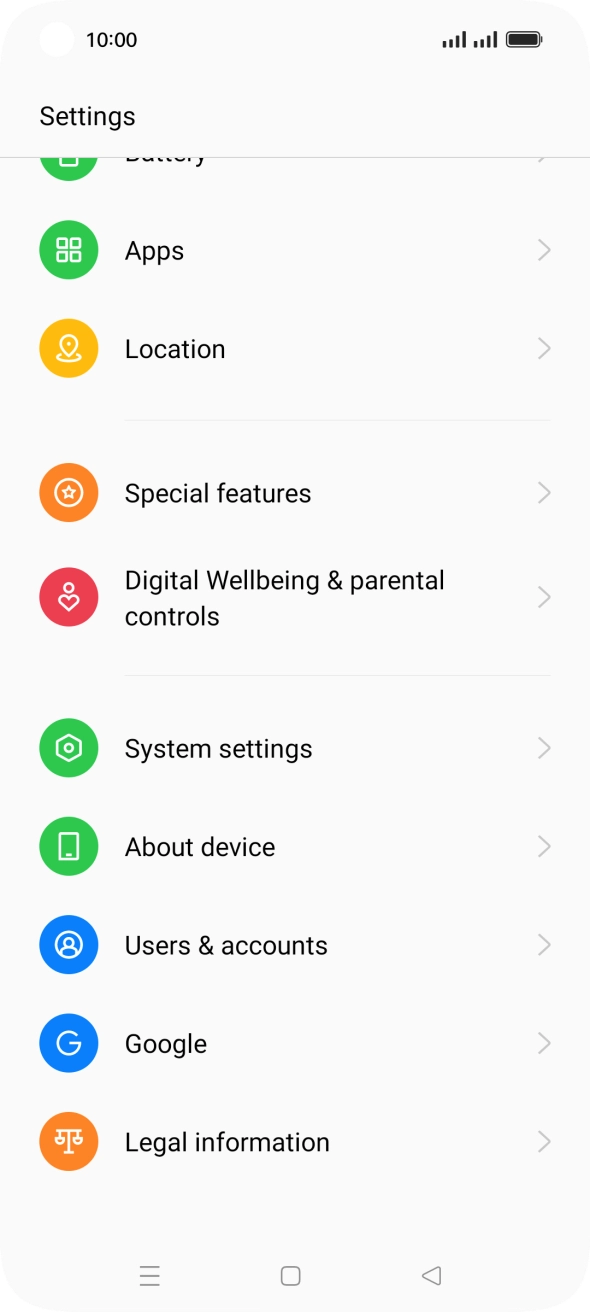Open Location settings
The height and width of the screenshot is (1312, 590).
295,349
